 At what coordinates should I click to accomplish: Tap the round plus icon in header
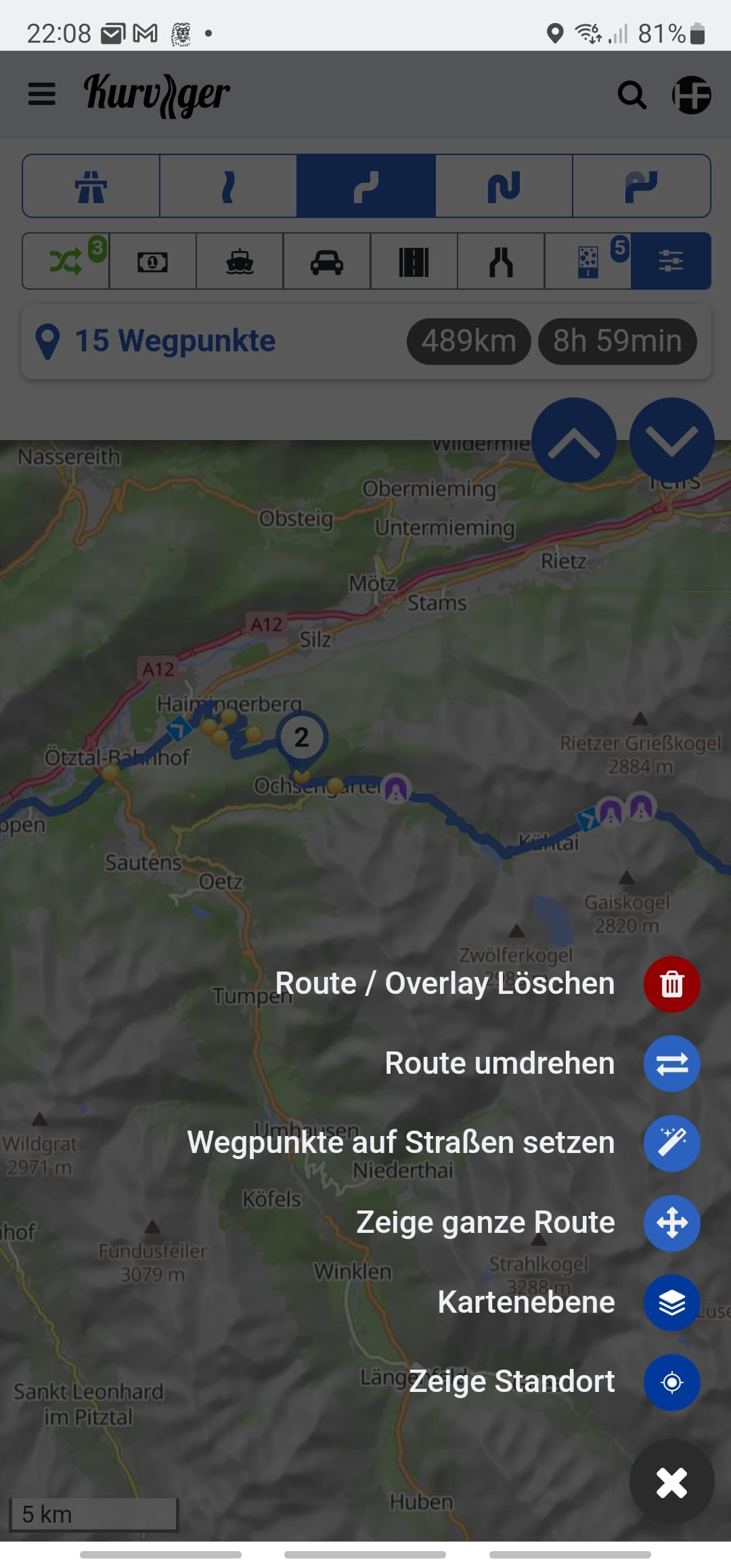pos(691,95)
